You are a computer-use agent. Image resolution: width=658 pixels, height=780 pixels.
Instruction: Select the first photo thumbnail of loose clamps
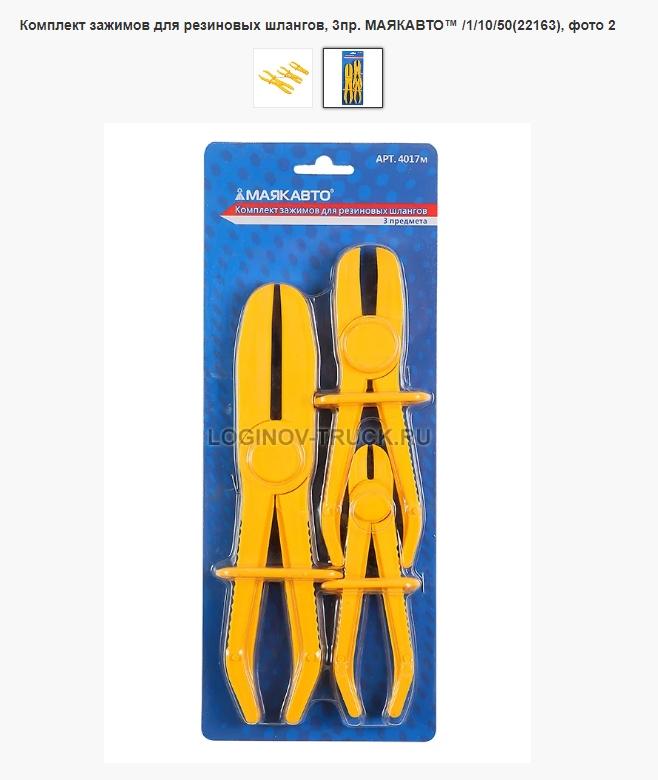pos(283,77)
